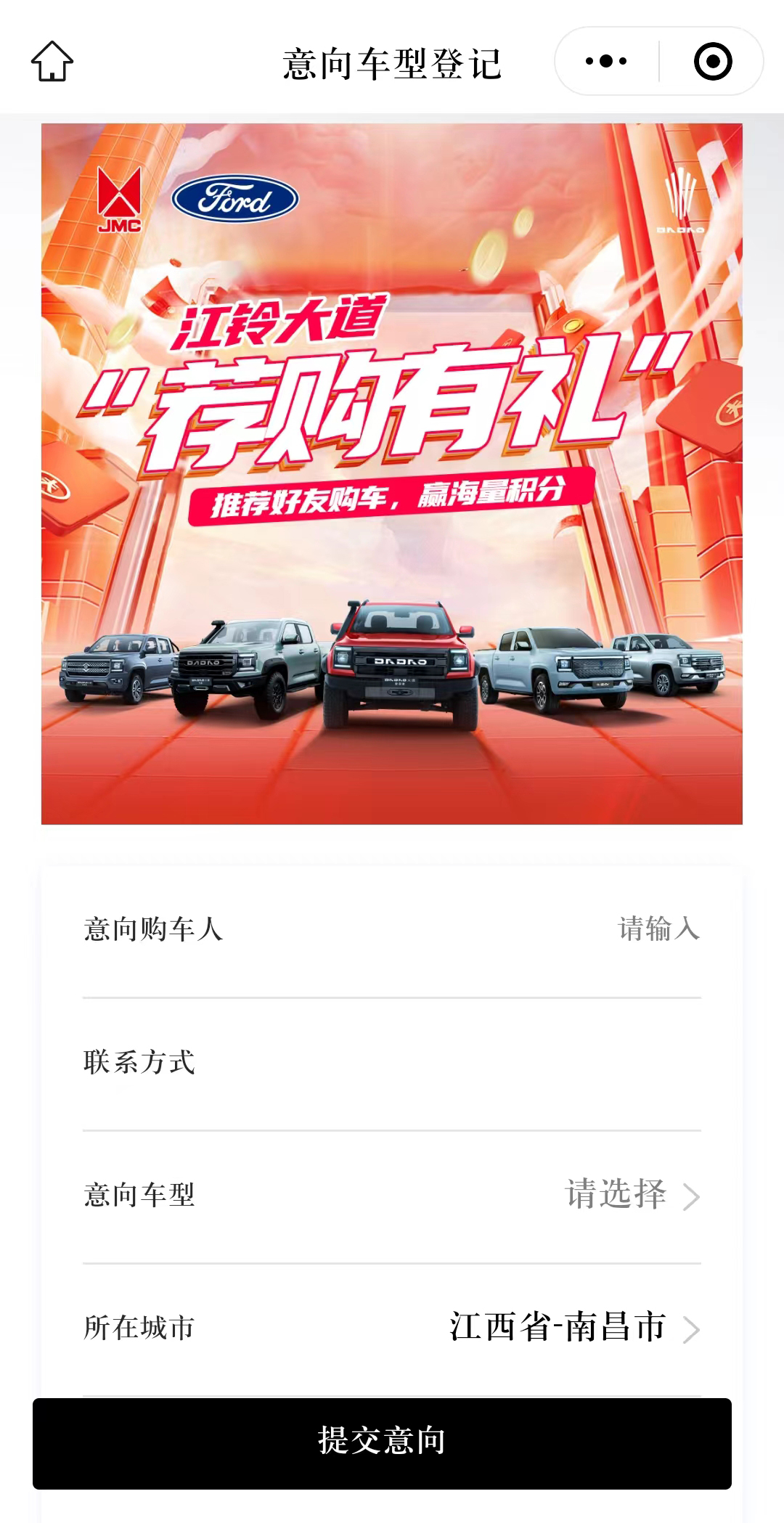784x1523 pixels.
Task: Open the 意向车型 model picker
Action: pyautogui.click(x=630, y=1195)
